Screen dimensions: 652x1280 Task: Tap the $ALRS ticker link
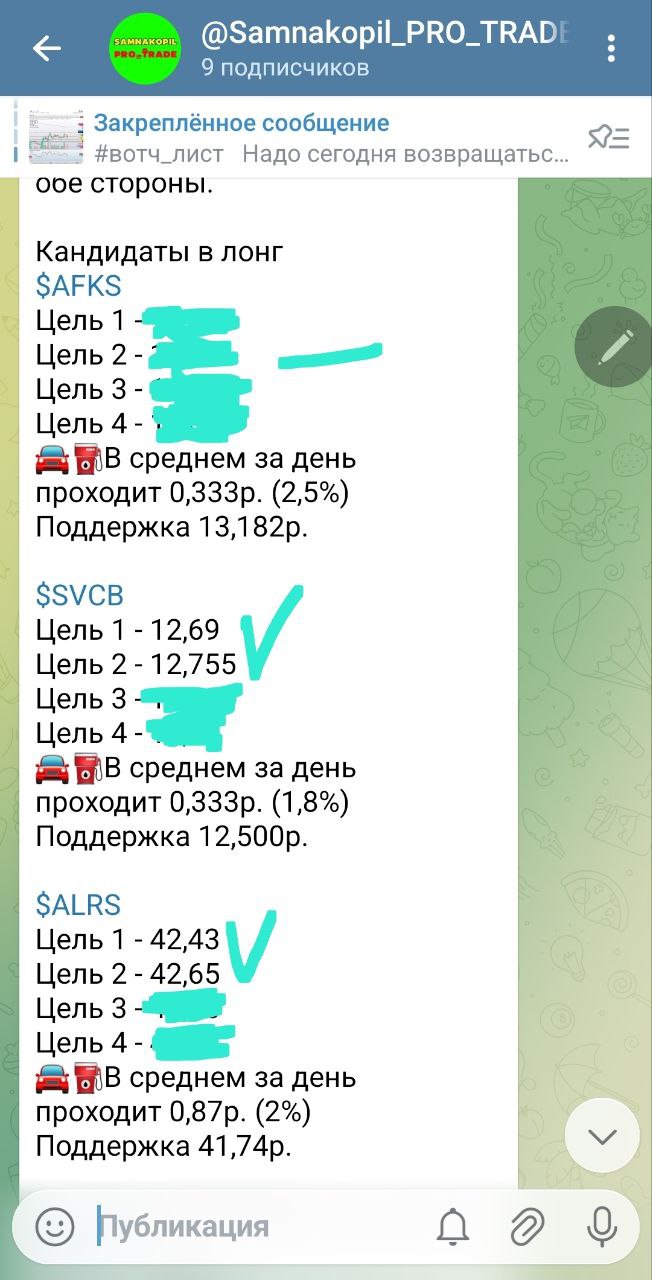click(78, 905)
